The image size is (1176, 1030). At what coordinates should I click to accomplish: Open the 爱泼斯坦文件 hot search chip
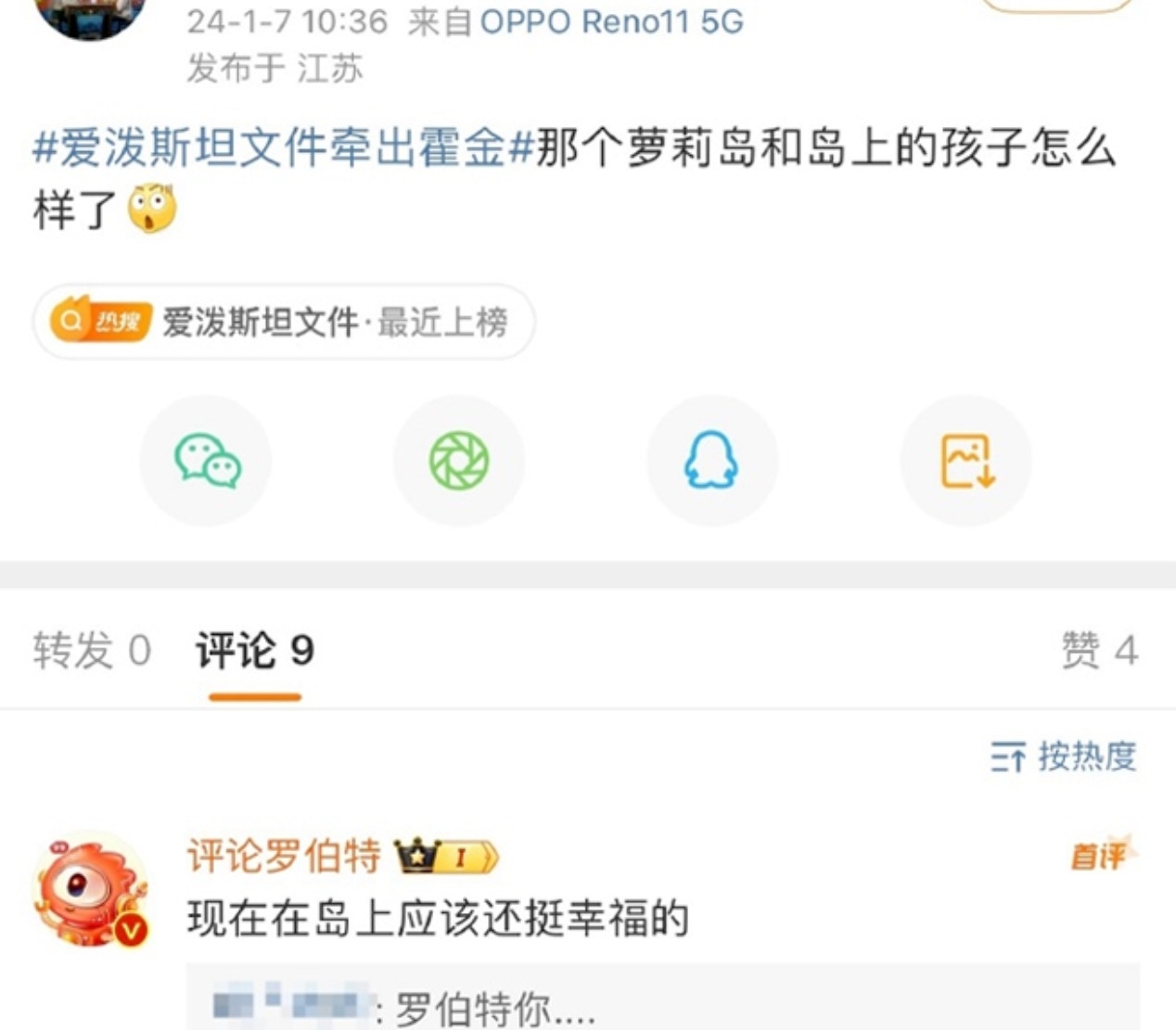tap(284, 322)
